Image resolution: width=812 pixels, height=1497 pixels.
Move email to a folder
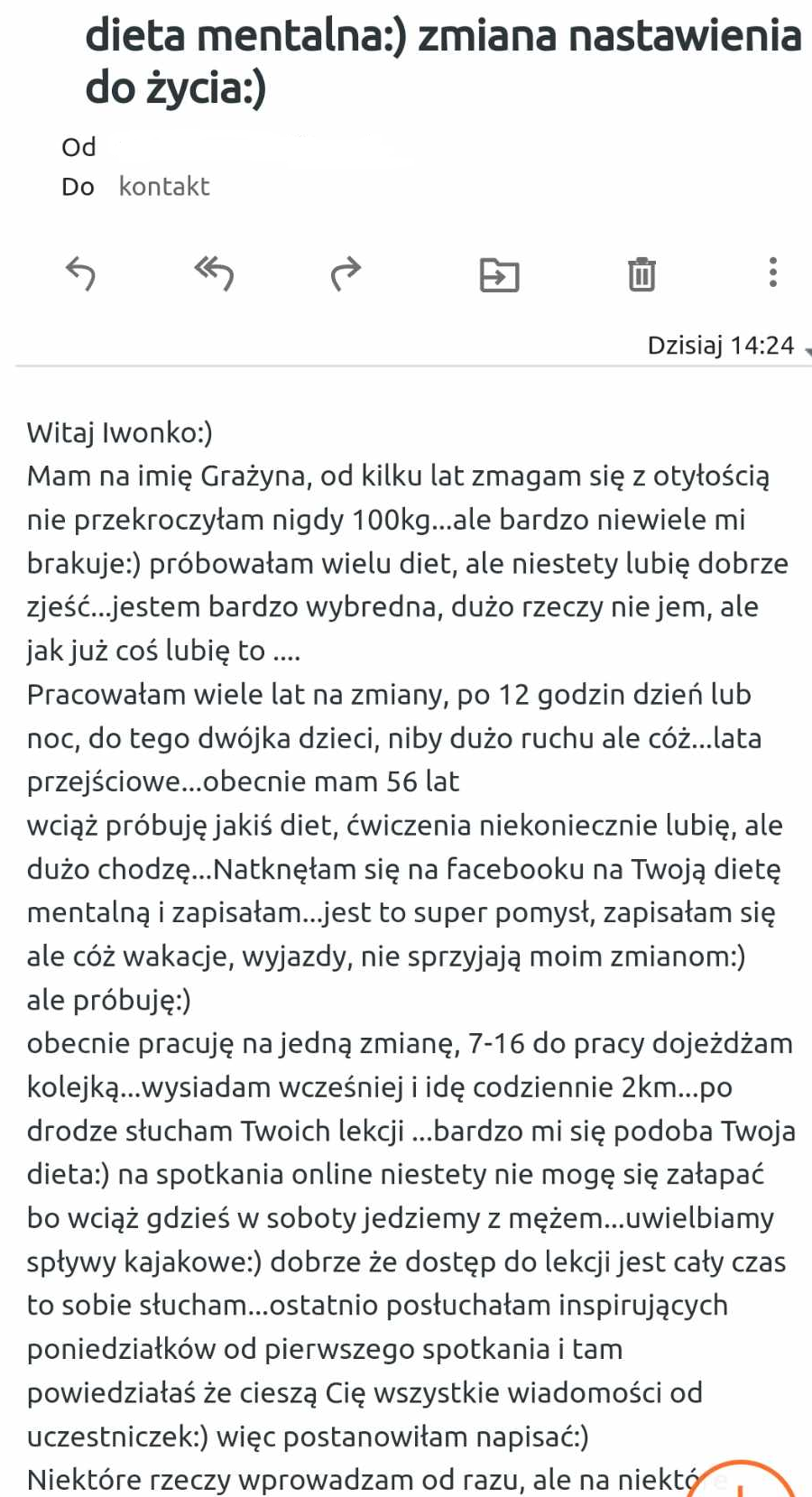point(499,273)
